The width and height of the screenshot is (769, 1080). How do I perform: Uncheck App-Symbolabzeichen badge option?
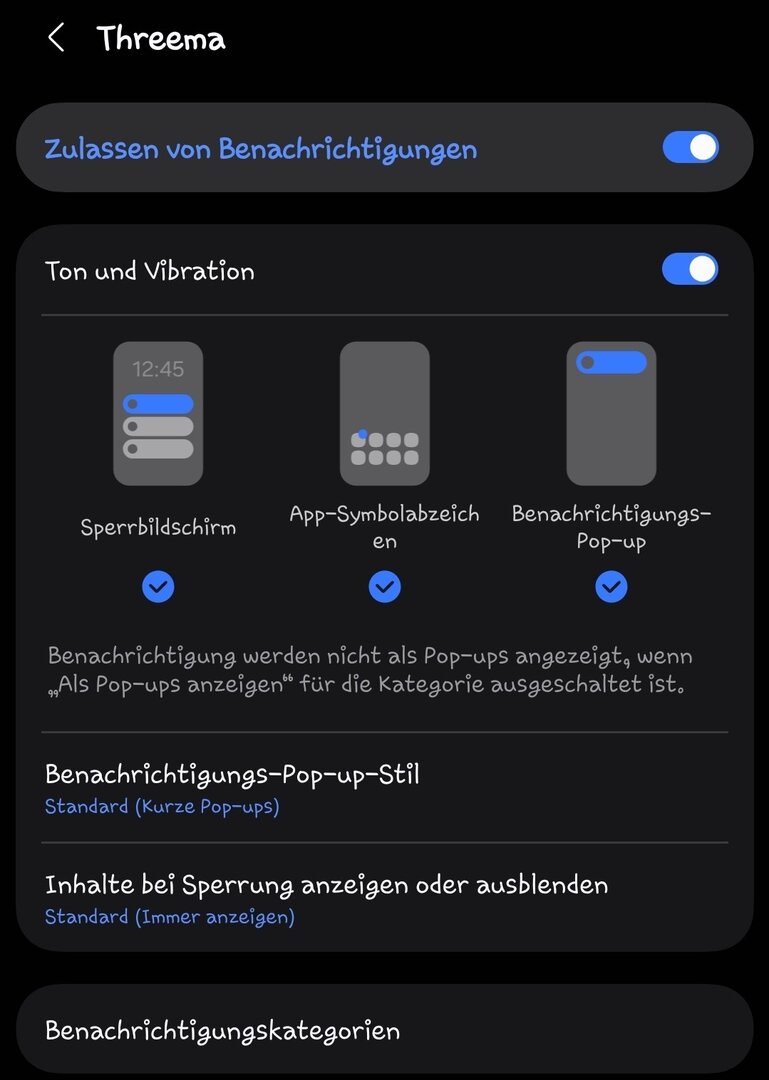click(x=385, y=587)
